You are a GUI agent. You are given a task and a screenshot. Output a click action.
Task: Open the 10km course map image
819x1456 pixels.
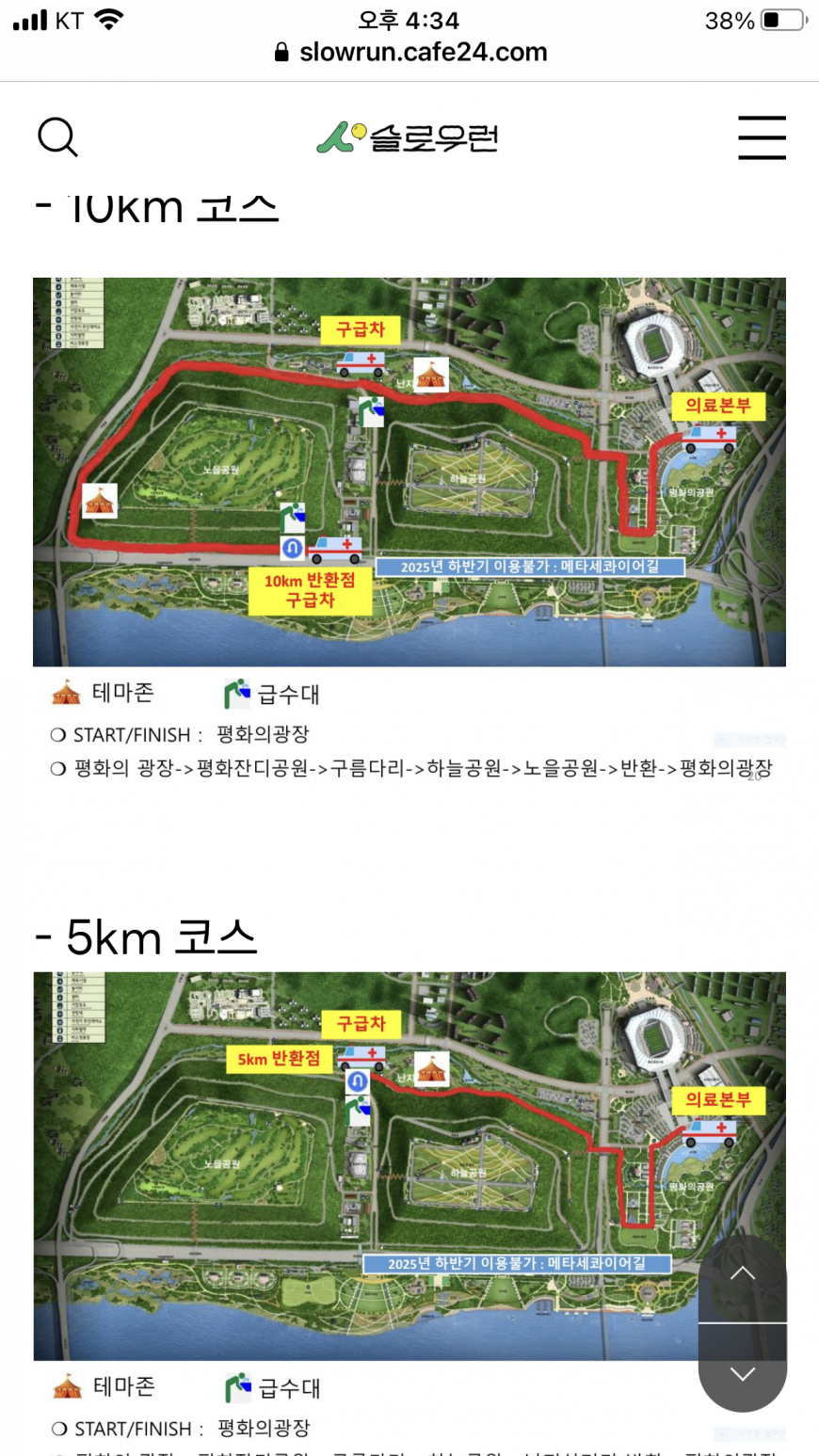coord(409,472)
